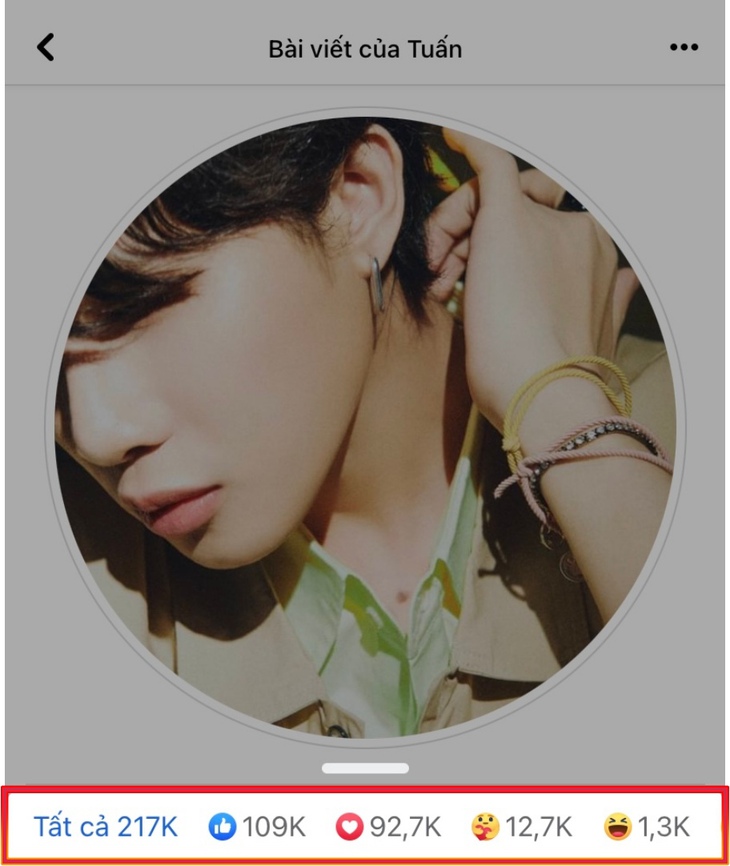Image resolution: width=730 pixels, height=866 pixels.
Task: Filter by Haha reactions 1,3K
Action: pyautogui.click(x=647, y=827)
